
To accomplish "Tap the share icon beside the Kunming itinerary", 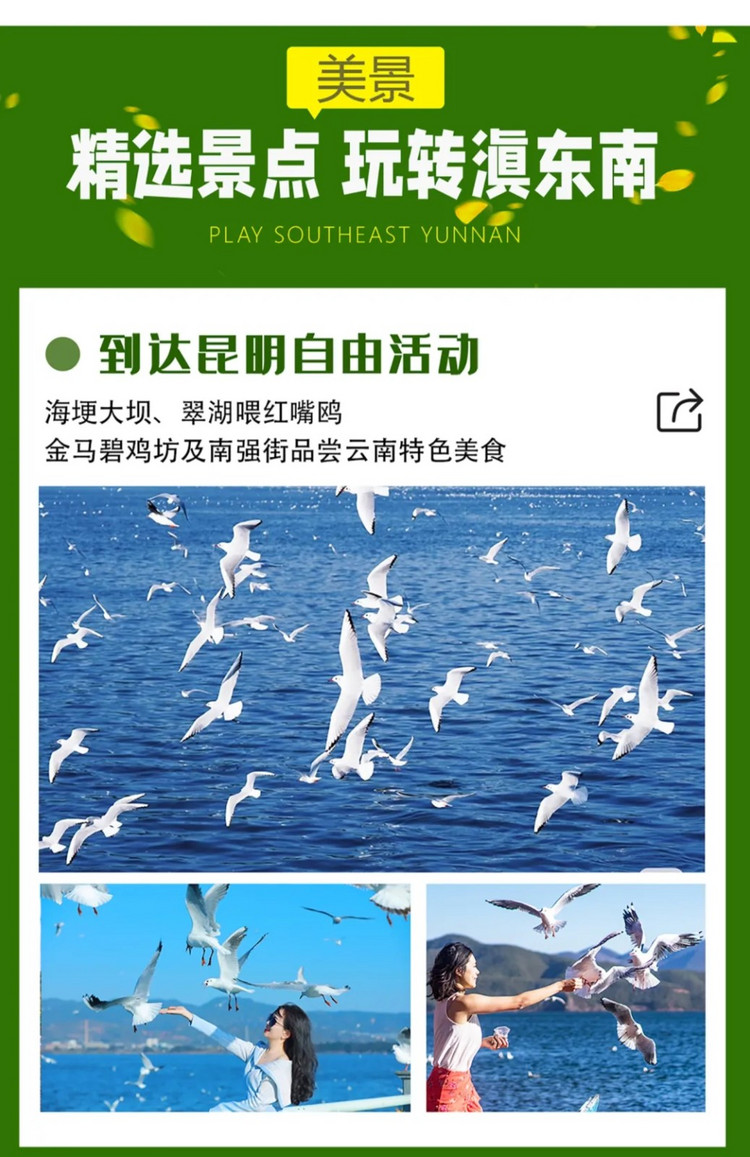I will pyautogui.click(x=679, y=411).
